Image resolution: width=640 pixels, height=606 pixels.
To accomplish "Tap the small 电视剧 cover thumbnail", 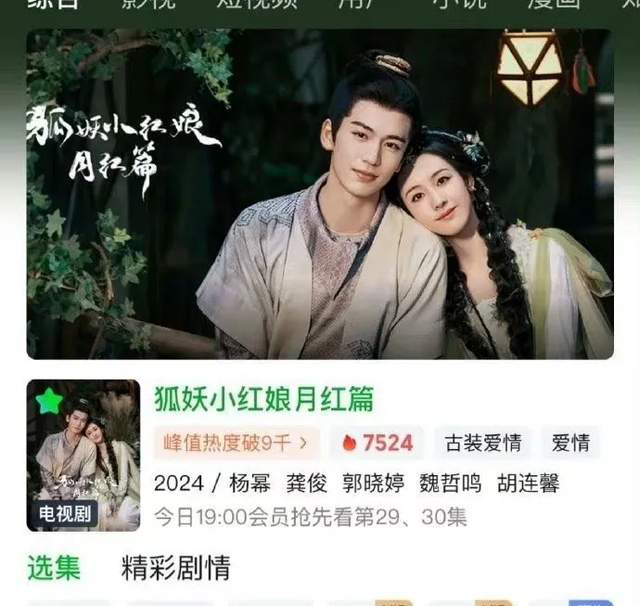I will [83, 455].
